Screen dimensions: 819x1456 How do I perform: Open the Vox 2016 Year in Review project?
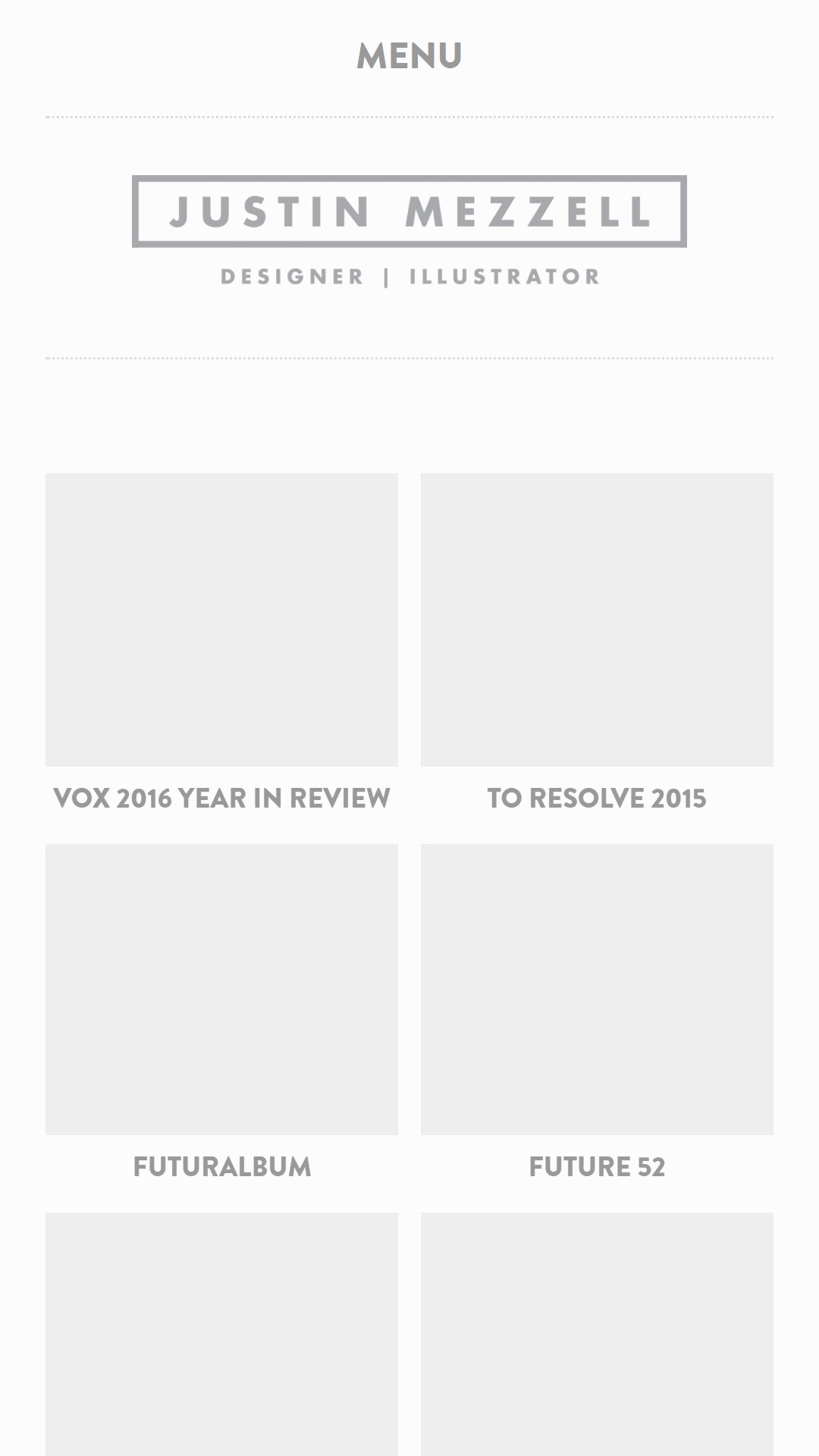[x=221, y=620]
